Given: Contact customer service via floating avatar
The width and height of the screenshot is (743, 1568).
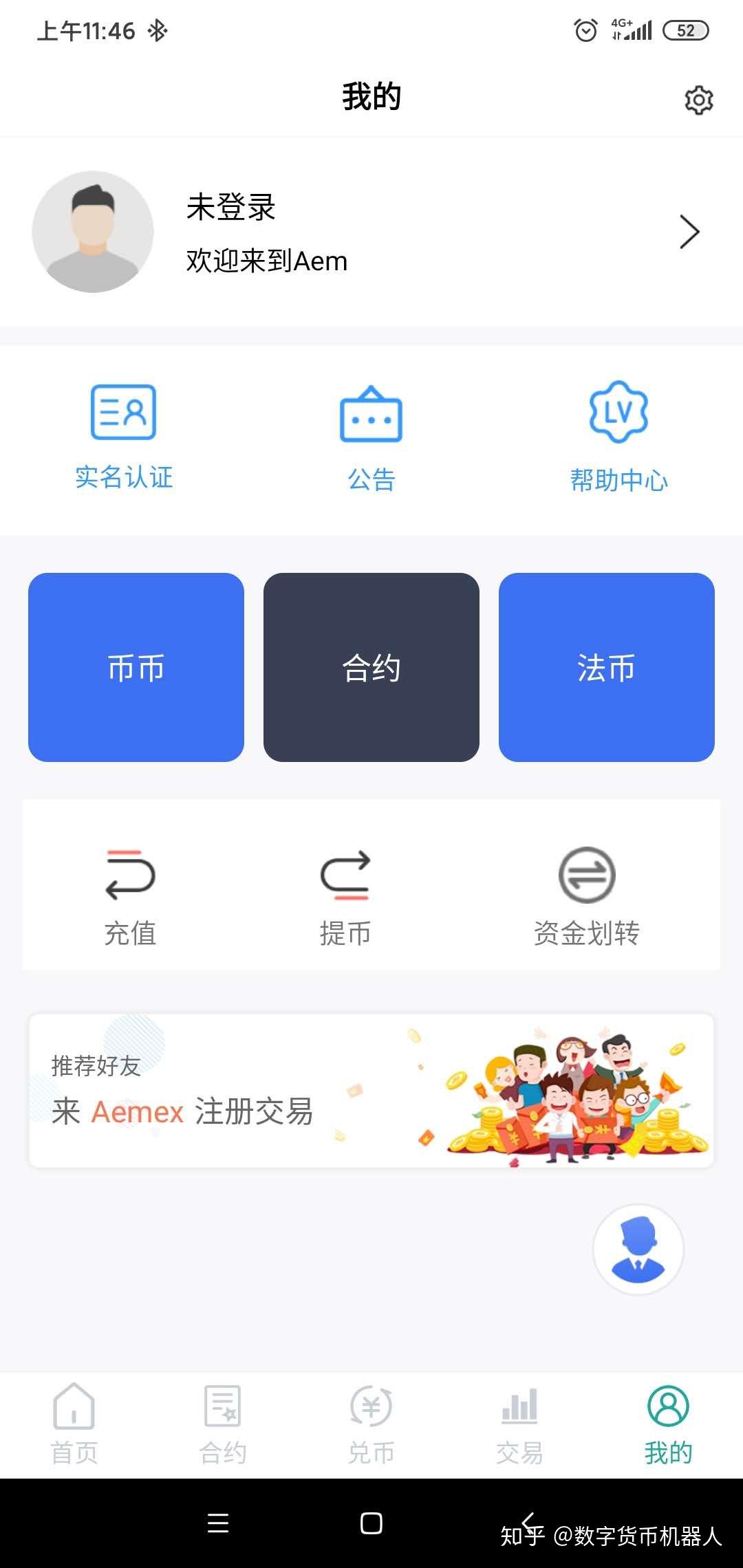Looking at the screenshot, I should tap(638, 1249).
